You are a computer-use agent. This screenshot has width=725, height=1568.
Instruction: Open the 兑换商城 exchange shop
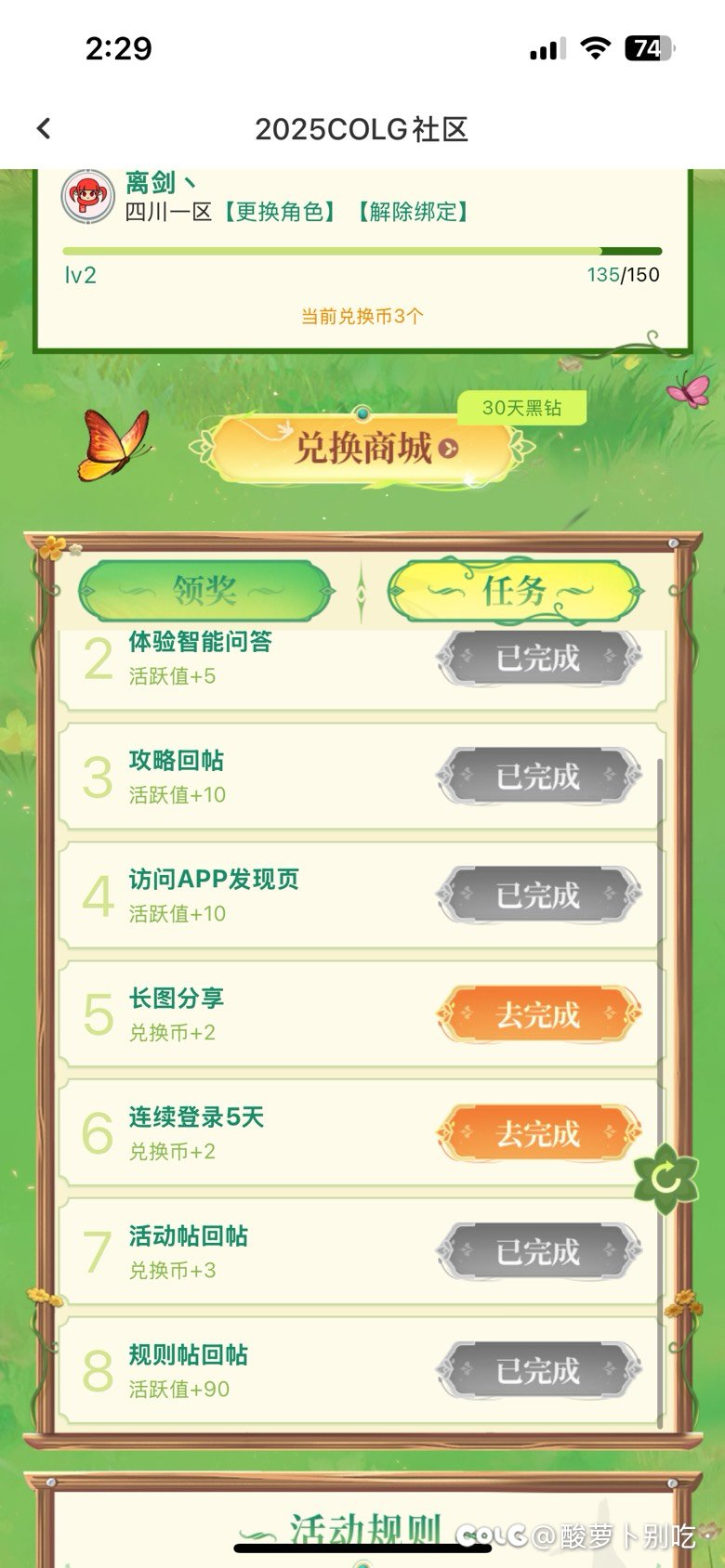363,449
